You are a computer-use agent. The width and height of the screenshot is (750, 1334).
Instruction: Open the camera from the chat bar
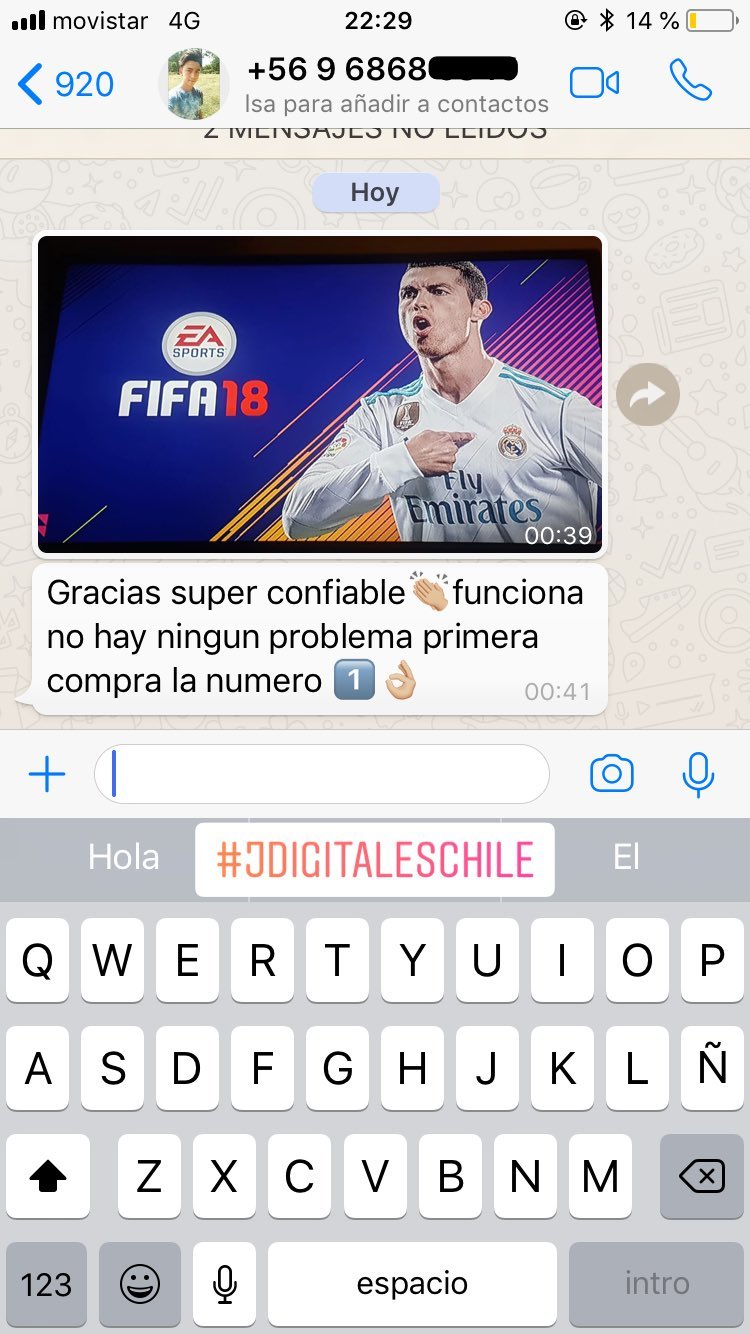pyautogui.click(x=612, y=774)
